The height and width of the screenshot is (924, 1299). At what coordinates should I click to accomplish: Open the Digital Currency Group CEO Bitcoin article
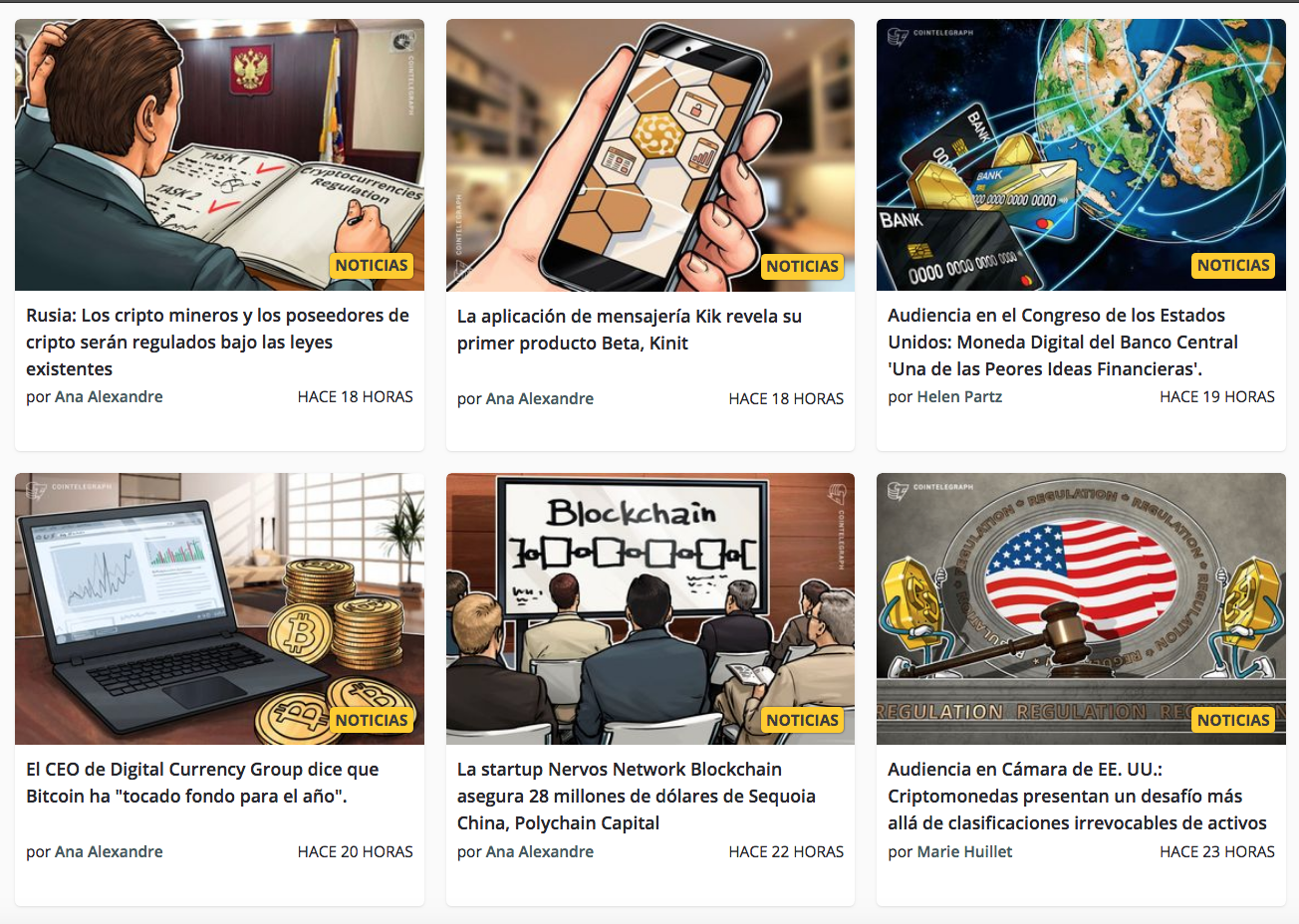[202, 783]
